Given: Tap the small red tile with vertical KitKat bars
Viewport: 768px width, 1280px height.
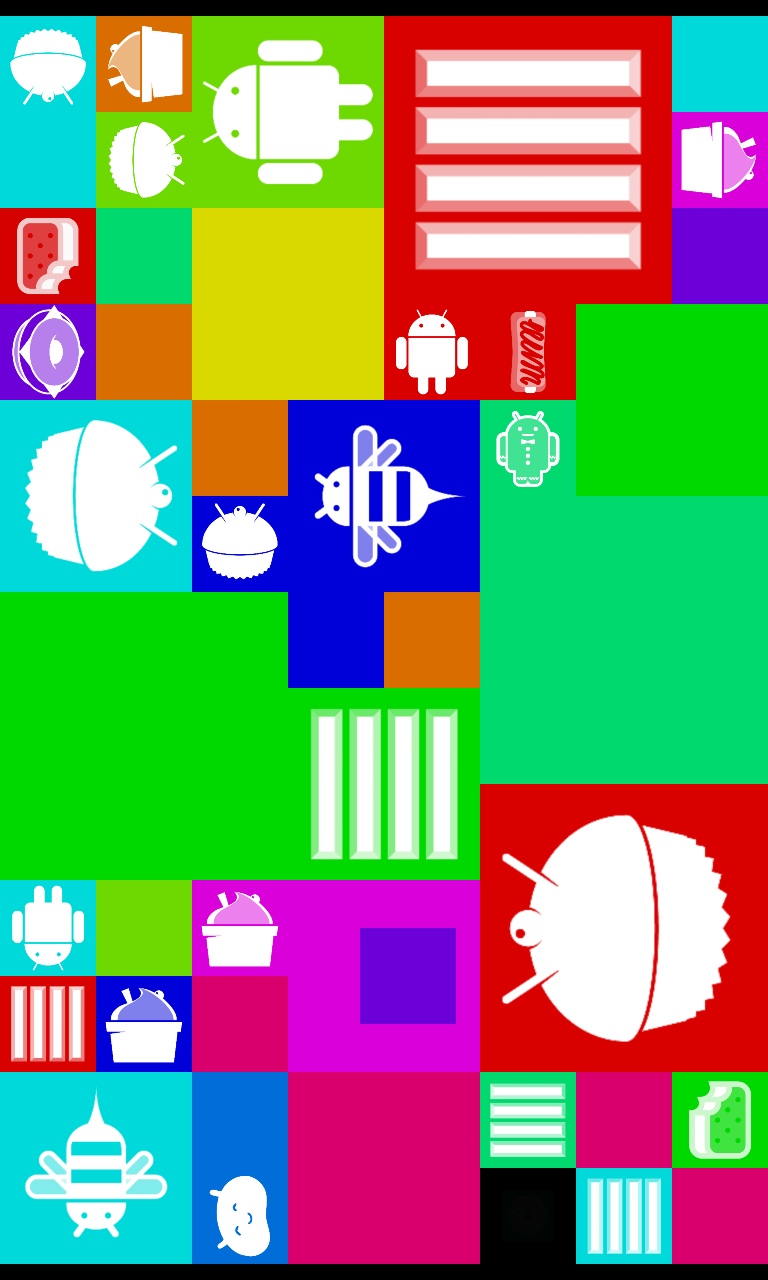Looking at the screenshot, I should coord(48,1024).
